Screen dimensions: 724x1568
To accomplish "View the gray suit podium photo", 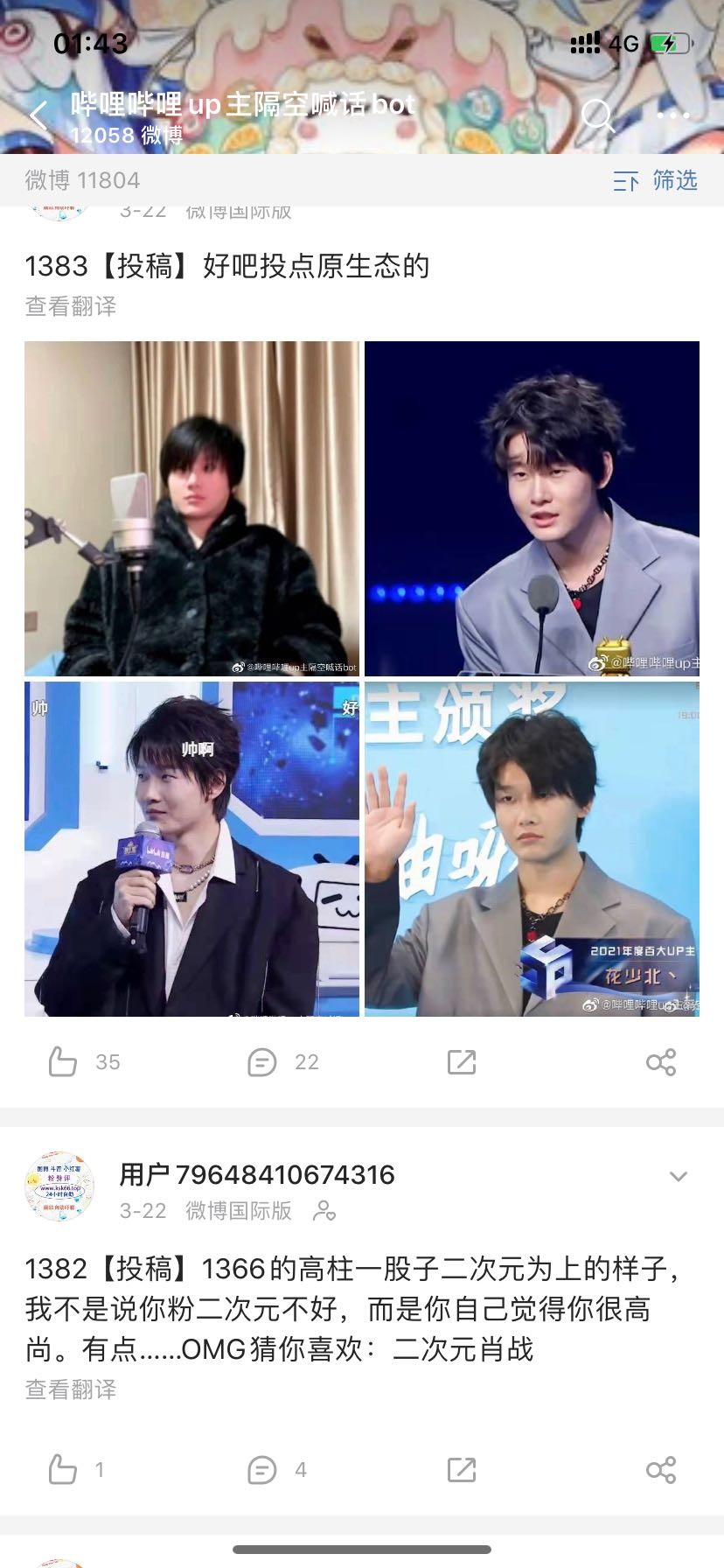I will pos(532,508).
